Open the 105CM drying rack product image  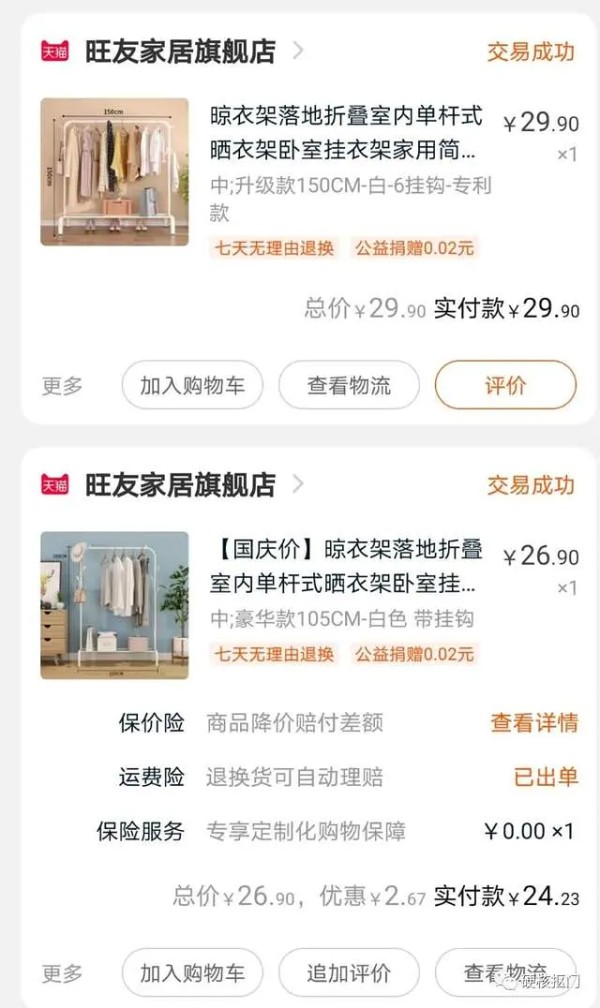pyautogui.click(x=114, y=605)
